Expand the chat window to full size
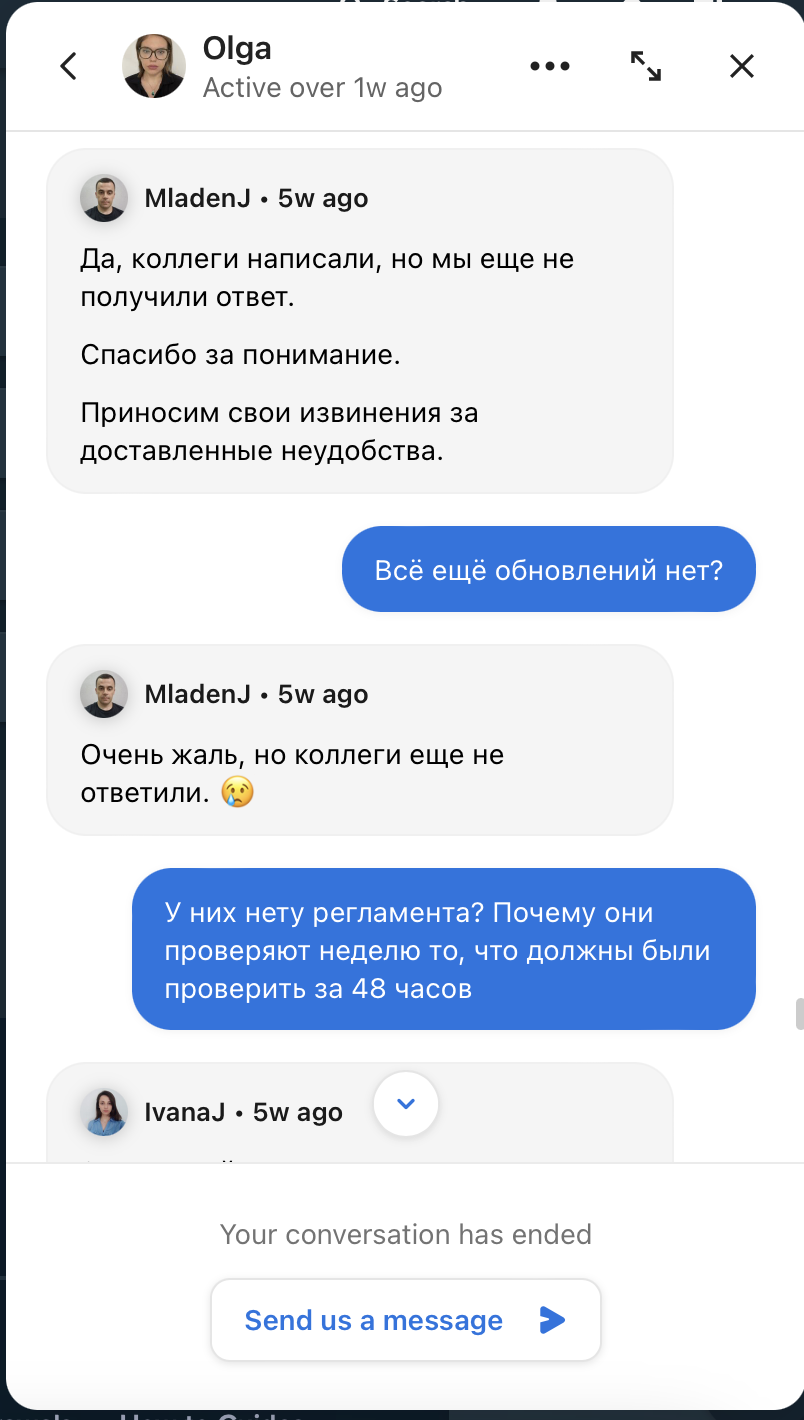Viewport: 804px width, 1420px height. coord(645,67)
